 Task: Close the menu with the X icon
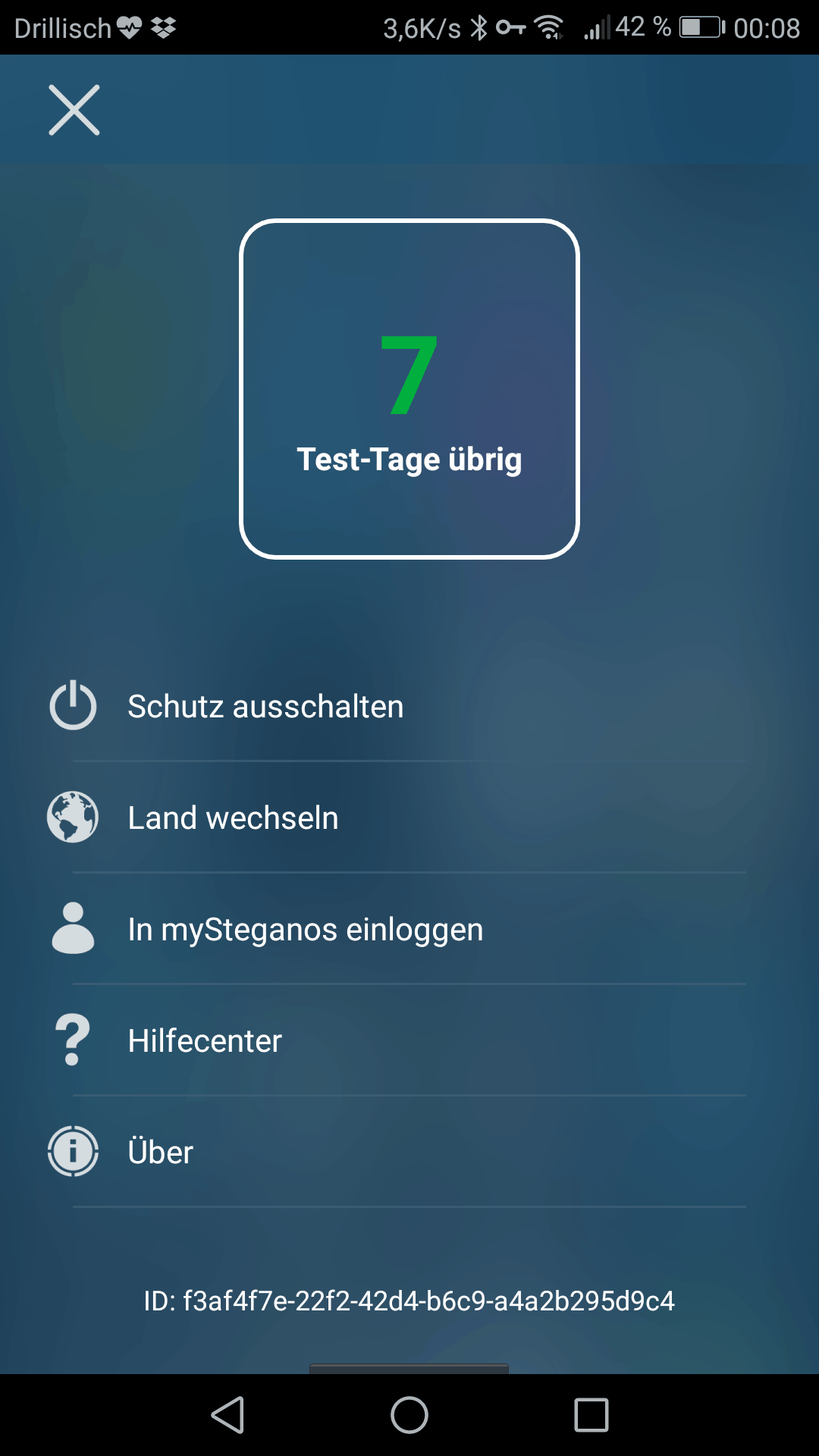click(74, 110)
